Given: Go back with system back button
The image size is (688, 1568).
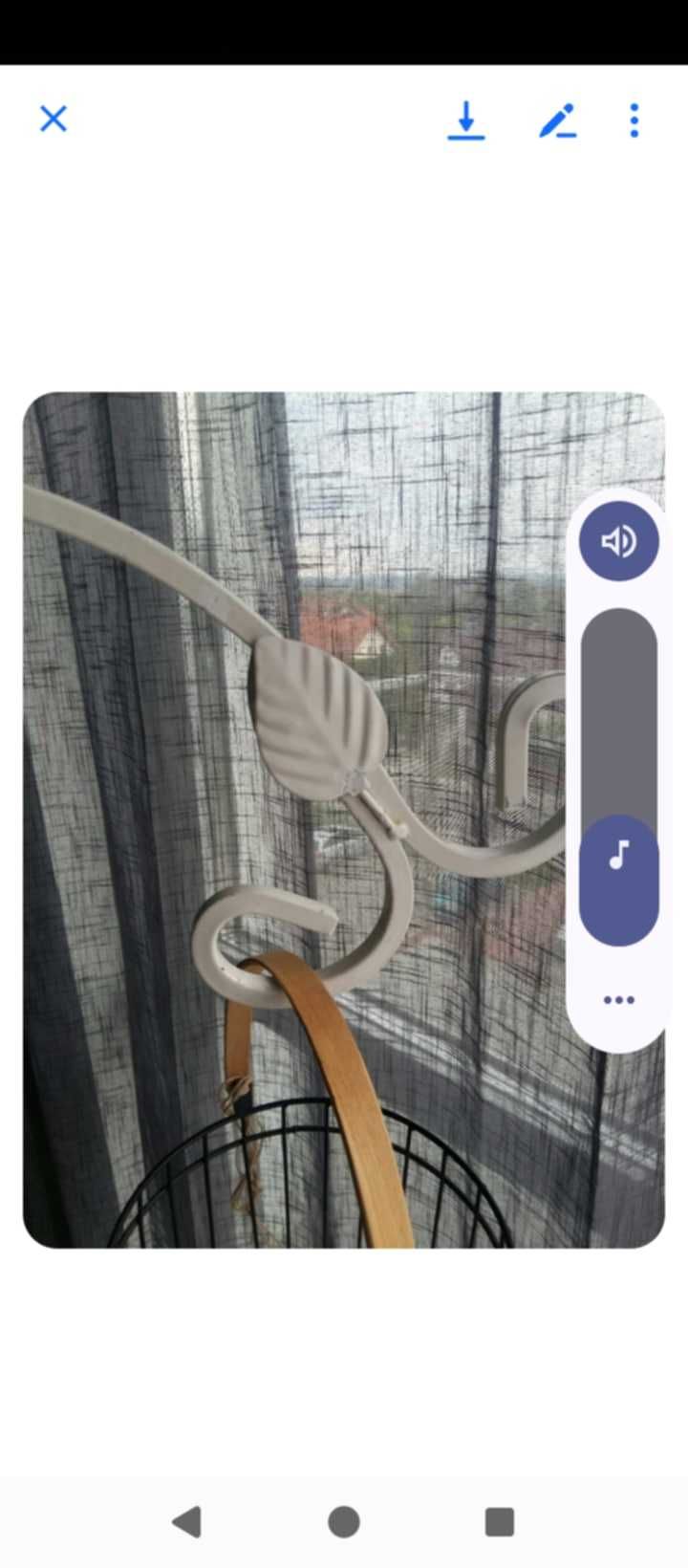Looking at the screenshot, I should [187, 1521].
